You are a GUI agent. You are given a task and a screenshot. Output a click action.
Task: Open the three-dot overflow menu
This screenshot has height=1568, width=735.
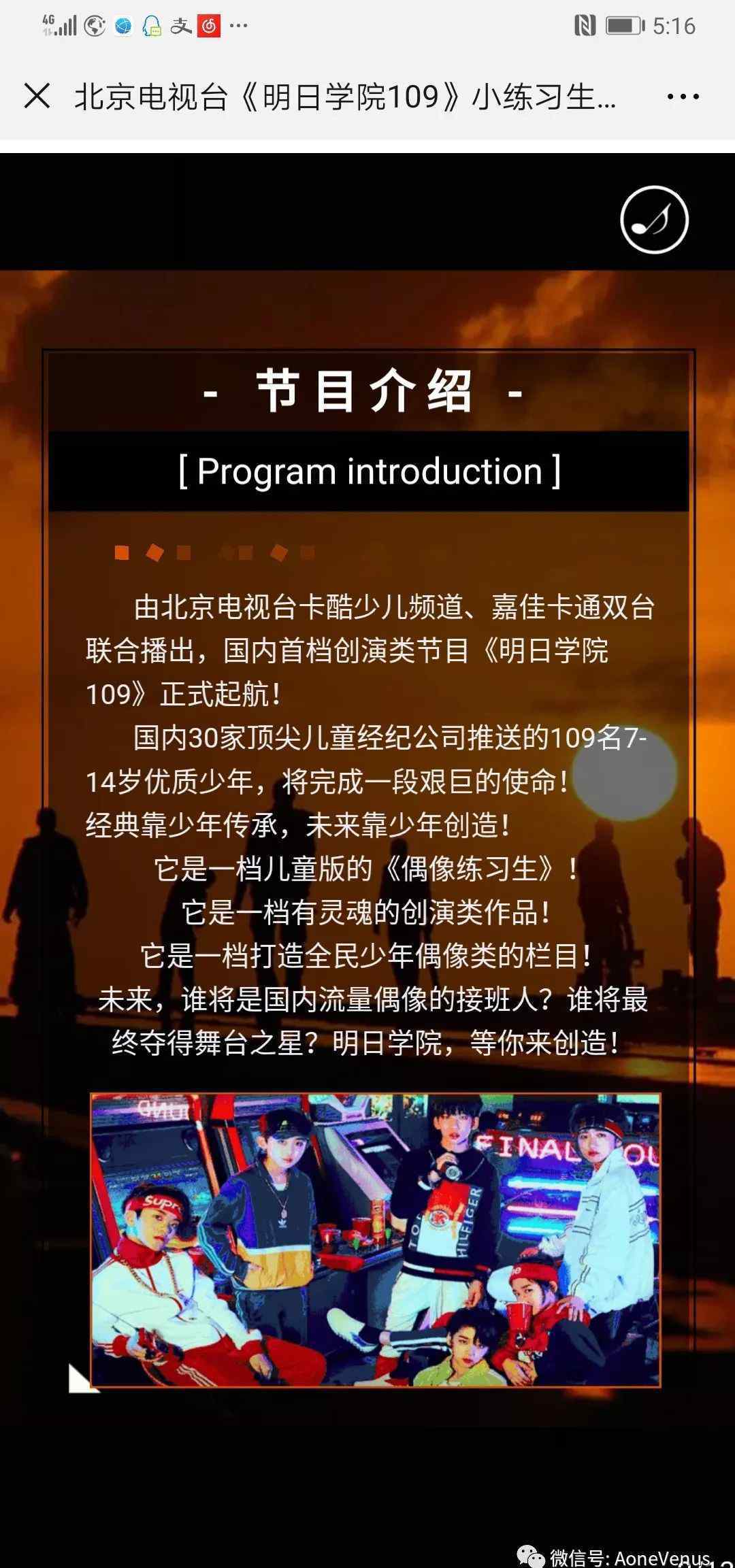pos(683,97)
